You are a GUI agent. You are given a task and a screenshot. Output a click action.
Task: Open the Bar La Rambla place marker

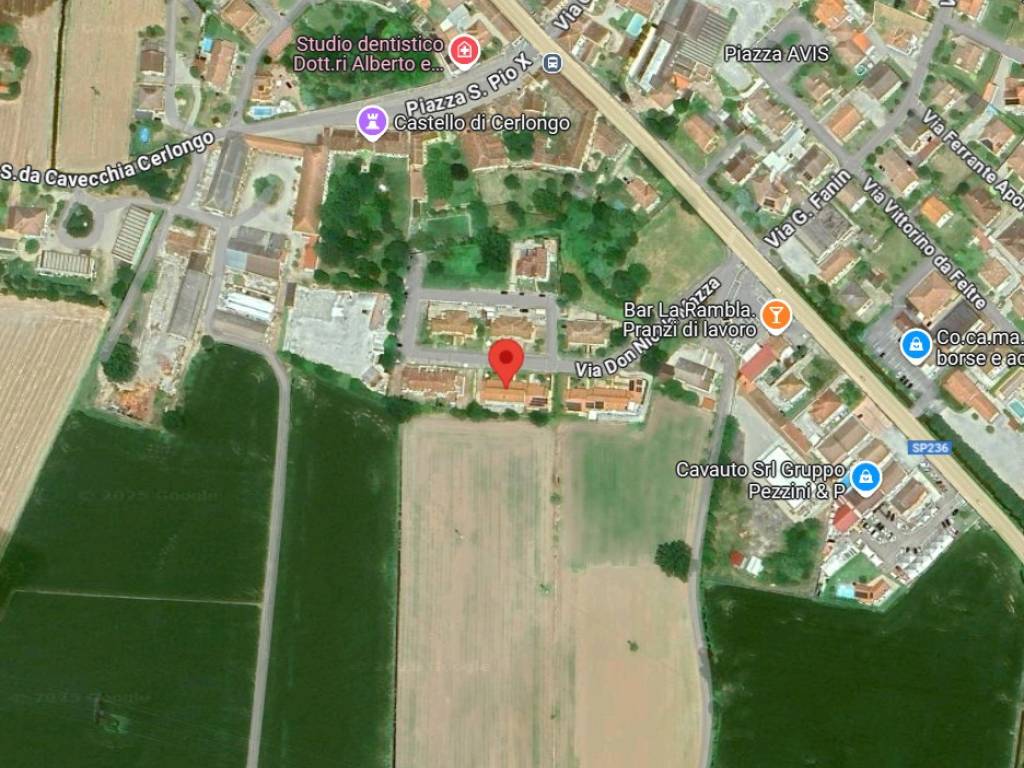775,317
